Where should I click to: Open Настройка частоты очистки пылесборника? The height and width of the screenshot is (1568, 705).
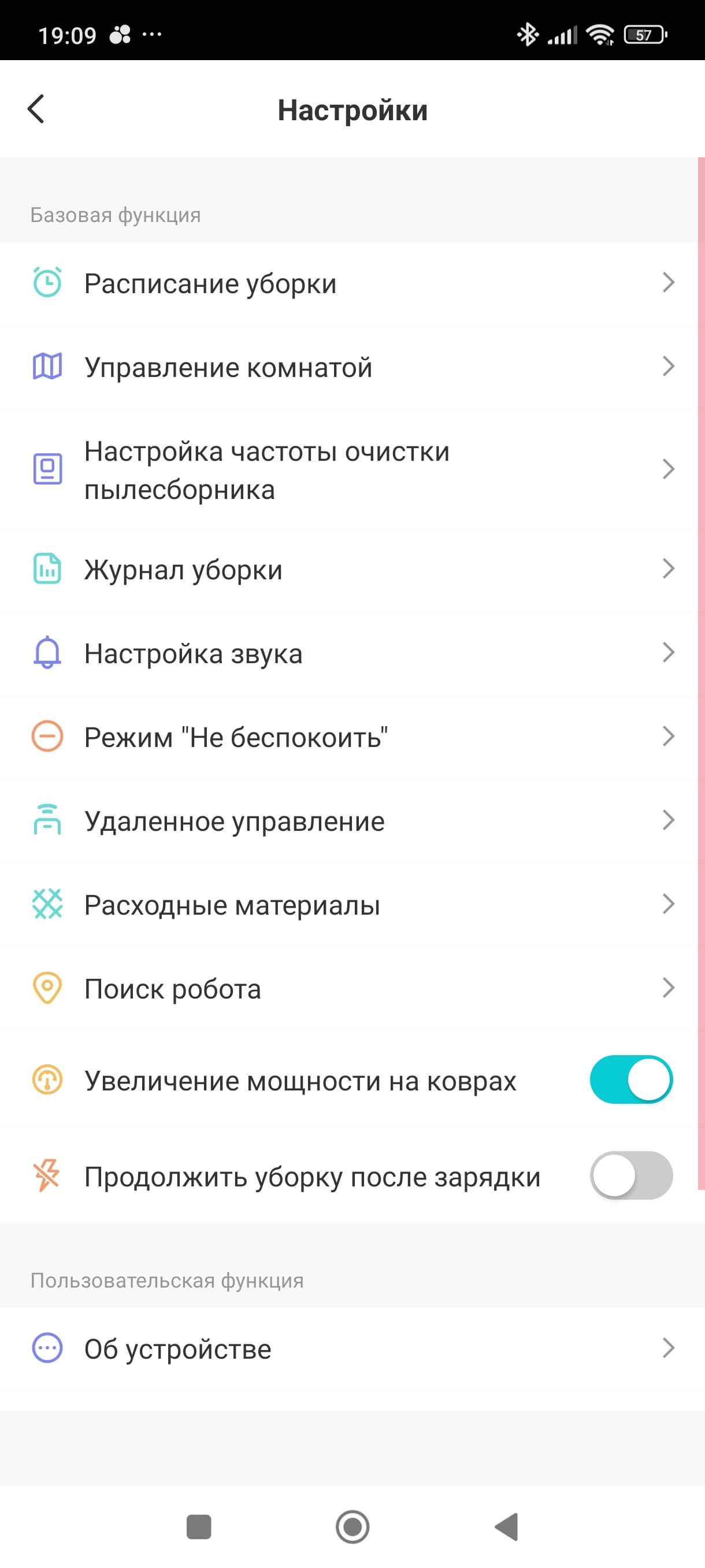pos(352,470)
